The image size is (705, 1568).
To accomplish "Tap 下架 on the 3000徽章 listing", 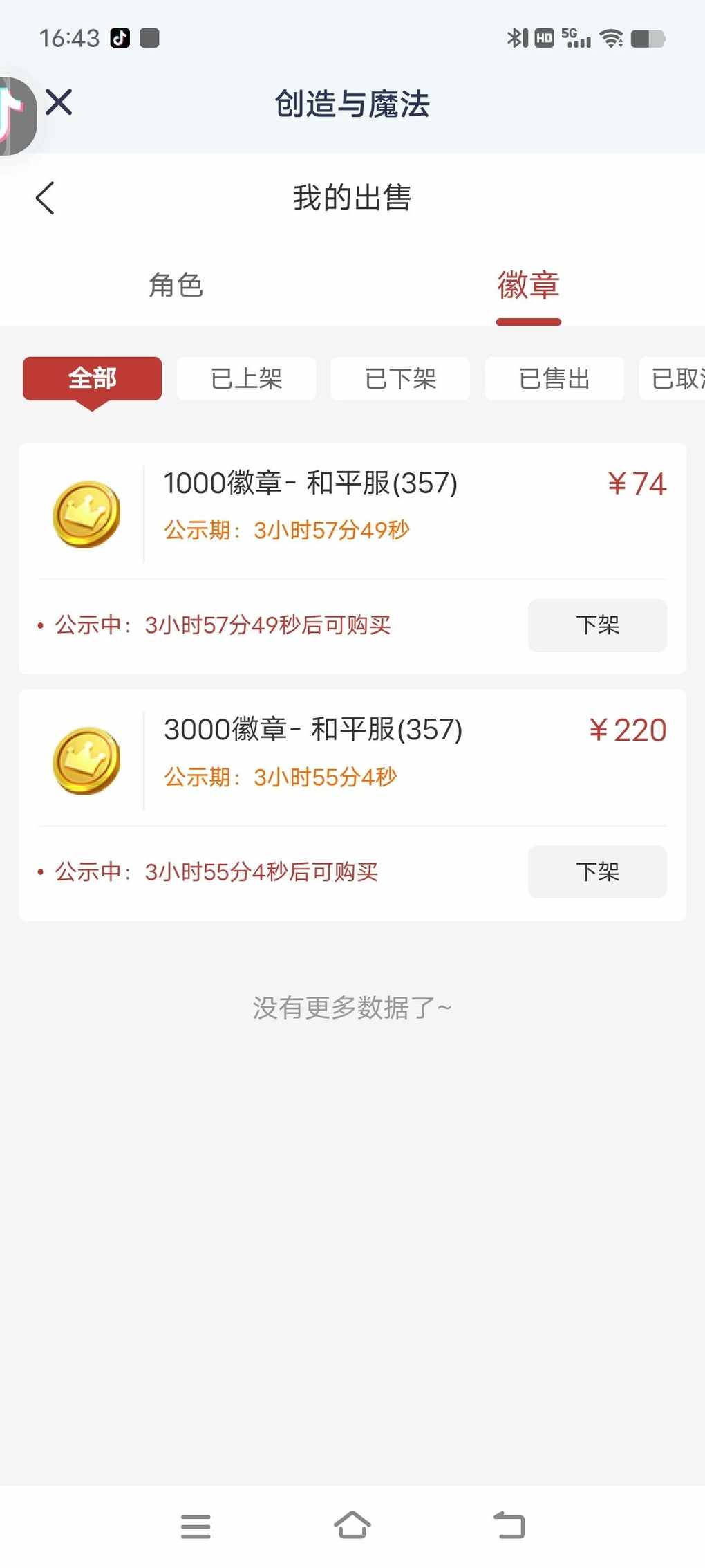I will 597,872.
